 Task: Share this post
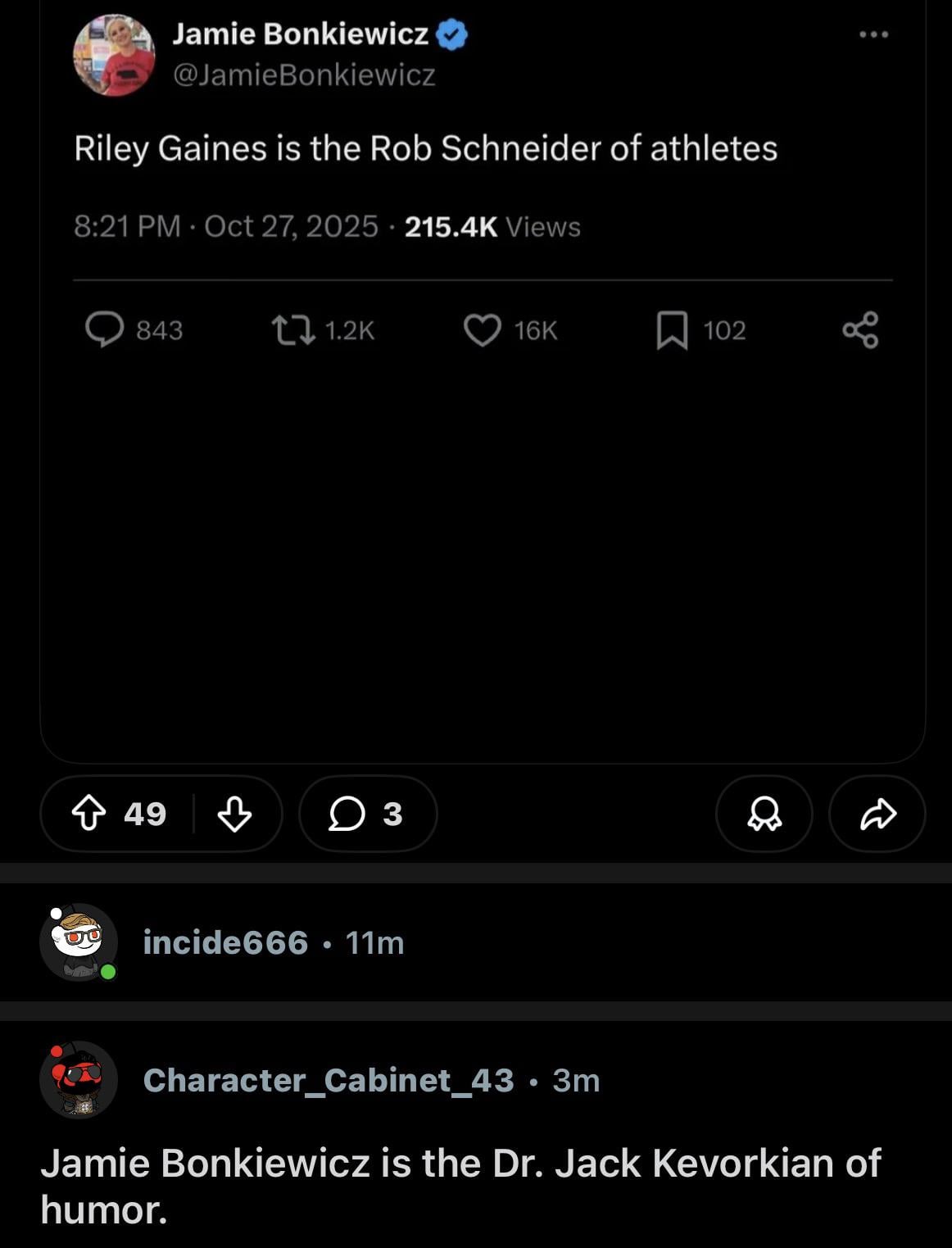click(x=877, y=814)
